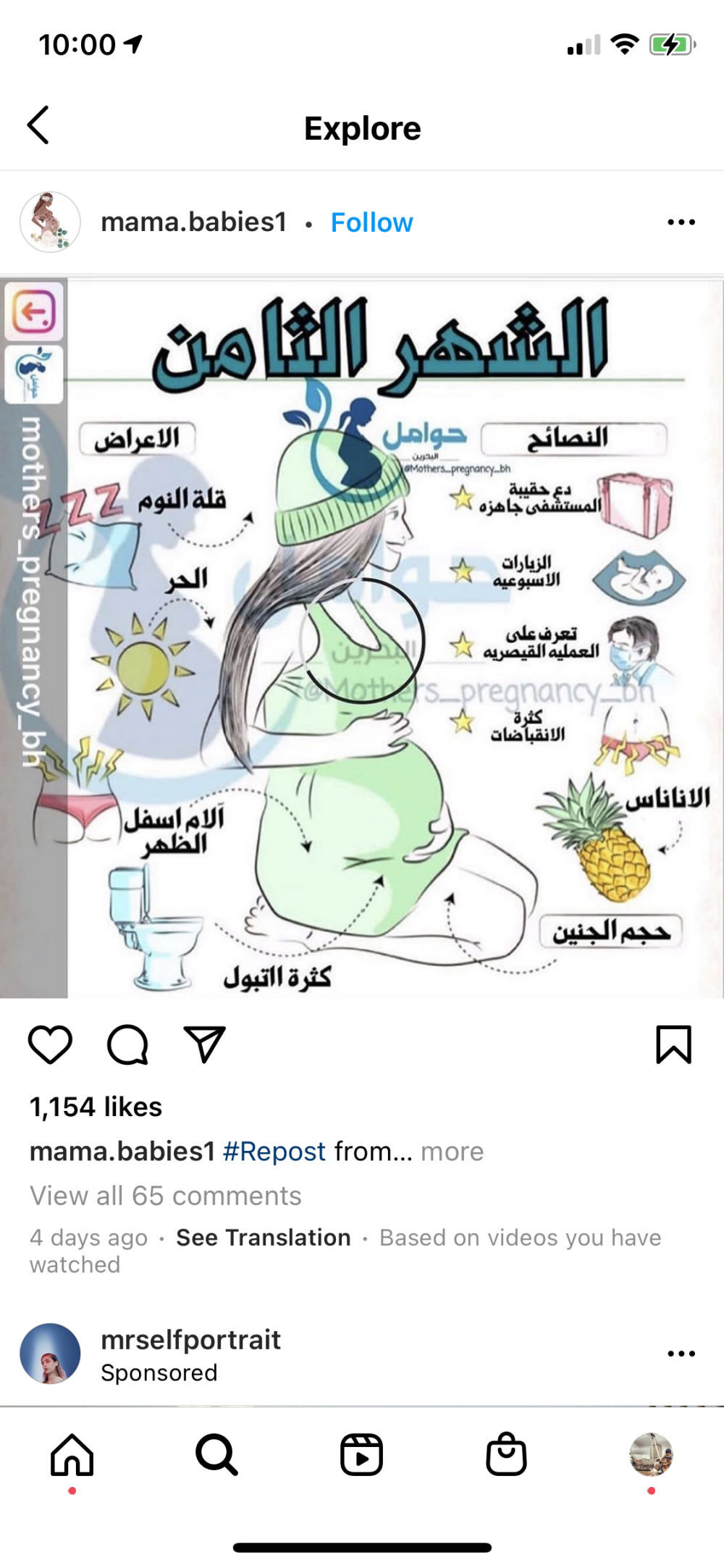Comment on the mama.babies1 post
The height and width of the screenshot is (1568, 724).
[127, 1044]
